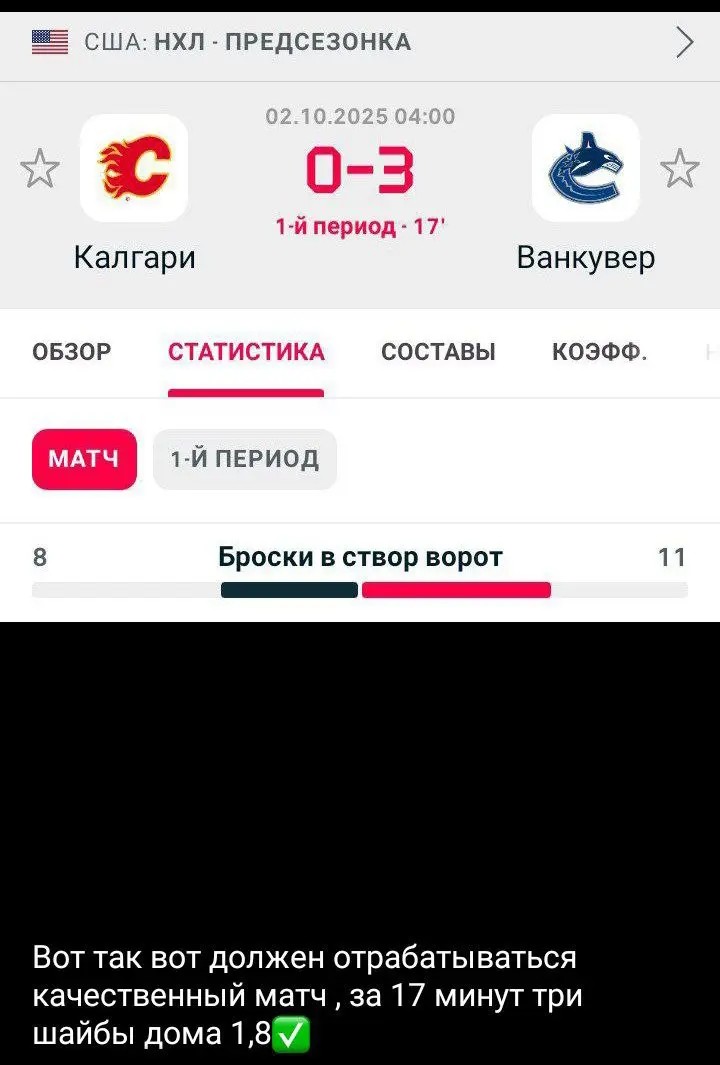Viewport: 720px width, 1065px height.
Task: Select the Статистика tab
Action: [x=246, y=352]
